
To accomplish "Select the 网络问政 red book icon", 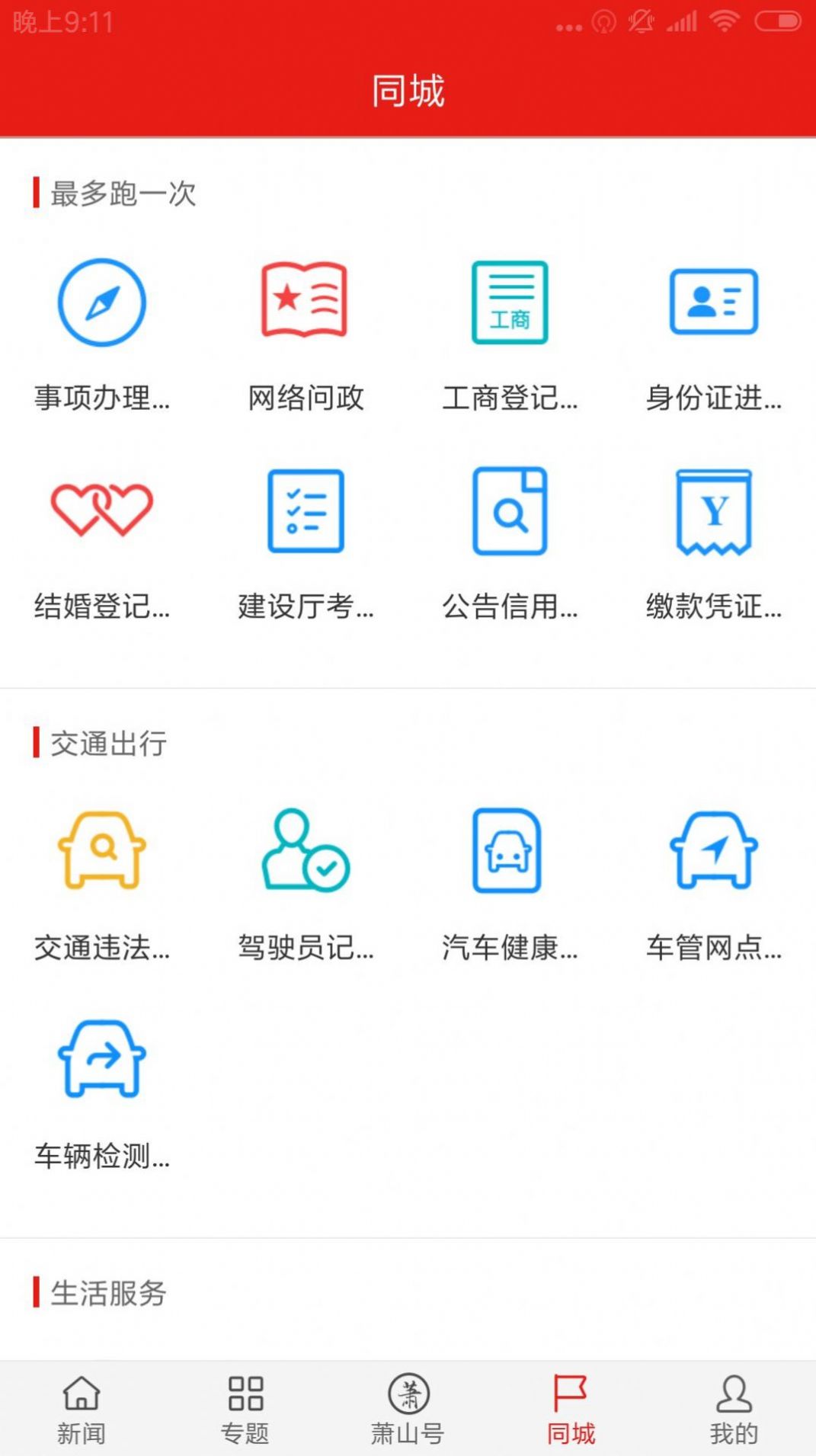I will click(305, 302).
